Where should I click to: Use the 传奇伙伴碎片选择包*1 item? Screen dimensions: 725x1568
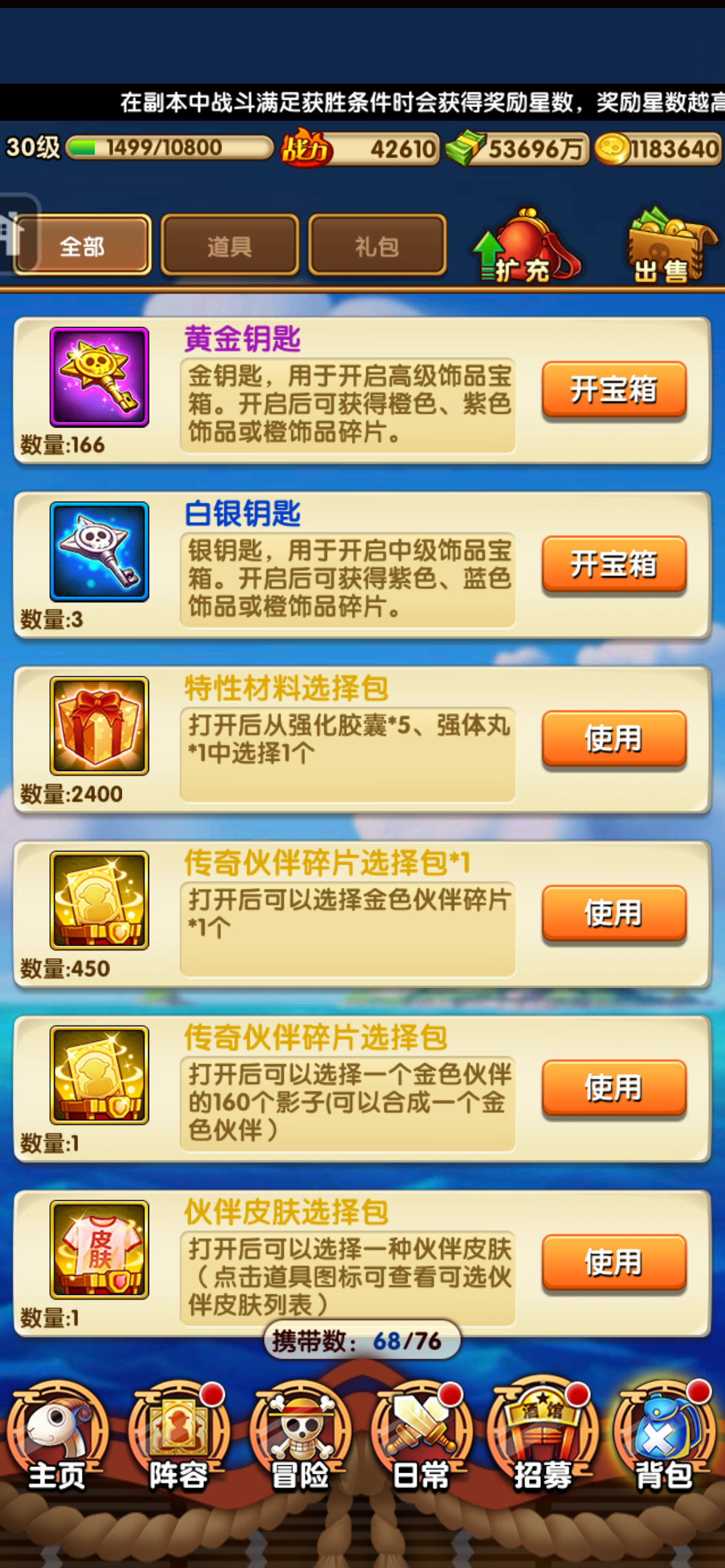click(613, 913)
